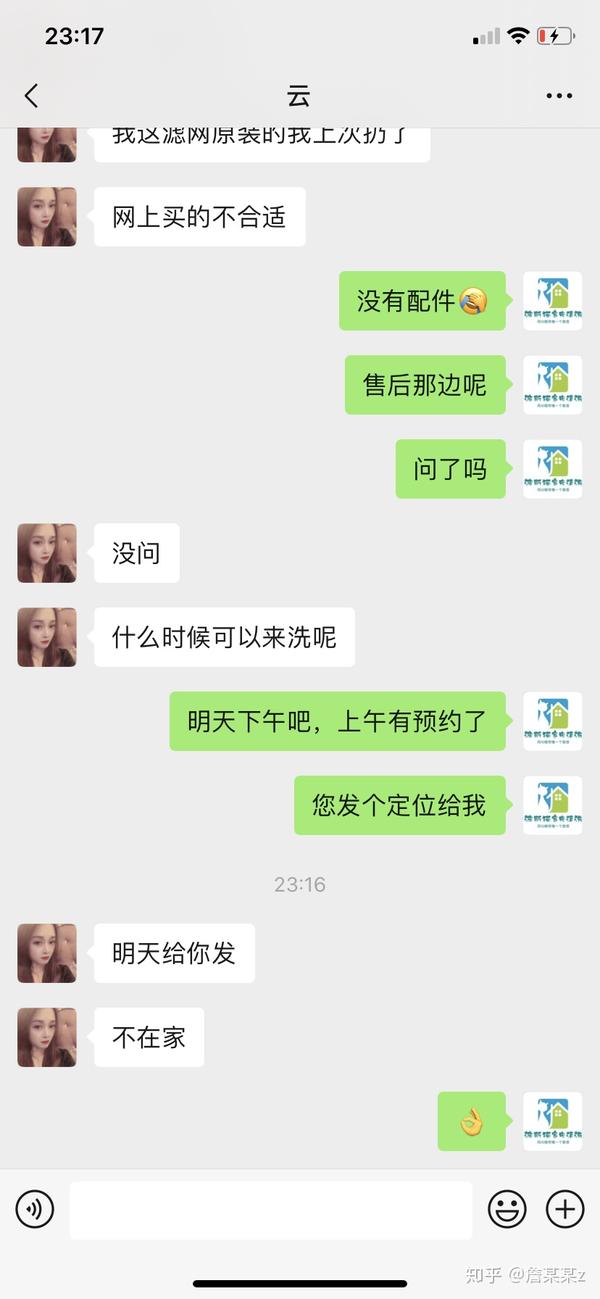Screen dimensions: 600x1299
Task: Open contact avatar beside 不在家 message
Action: point(47,1037)
